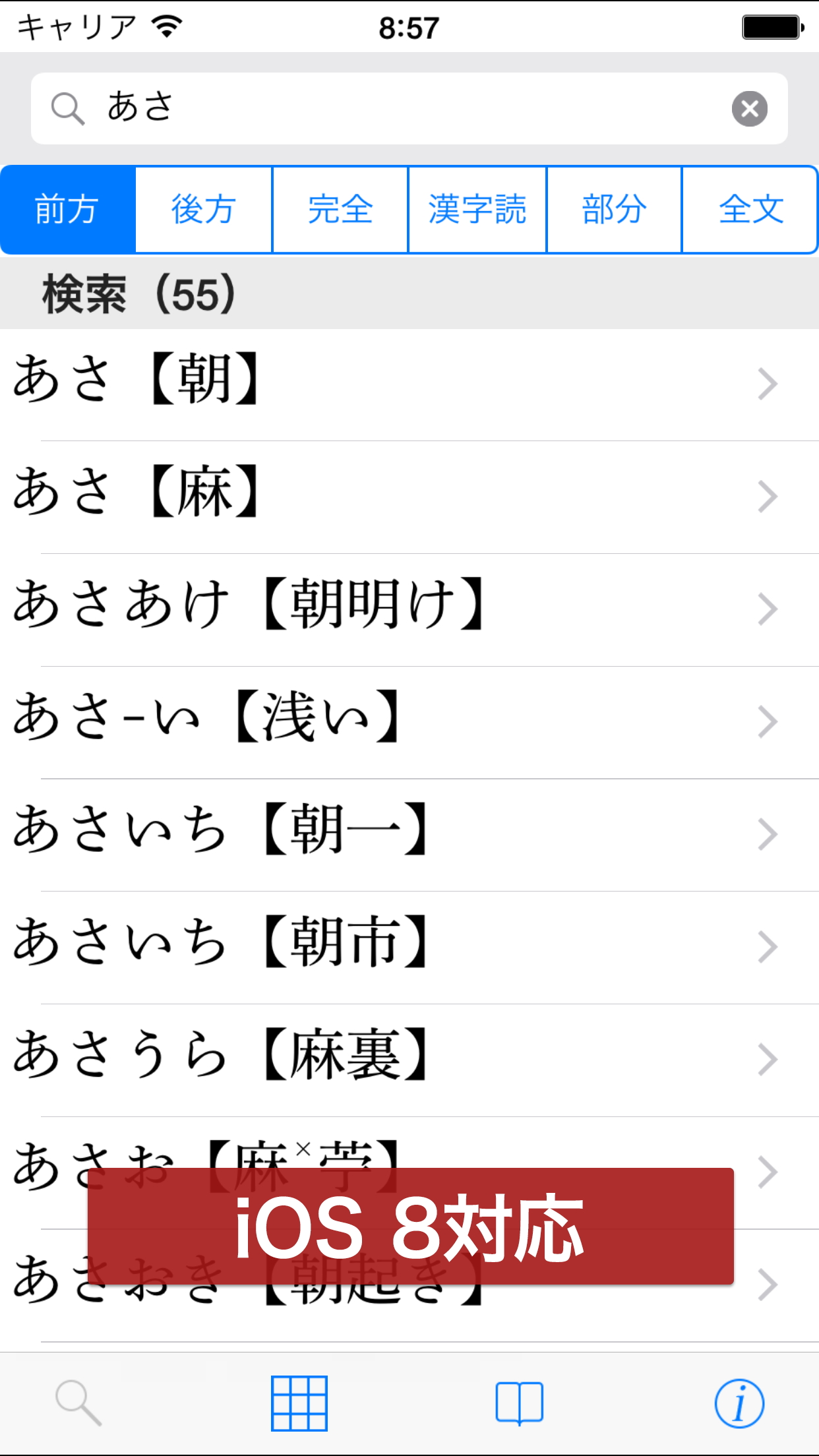Open the entry あさ-い【浅い】
The image size is (819, 1456).
[x=396, y=722]
